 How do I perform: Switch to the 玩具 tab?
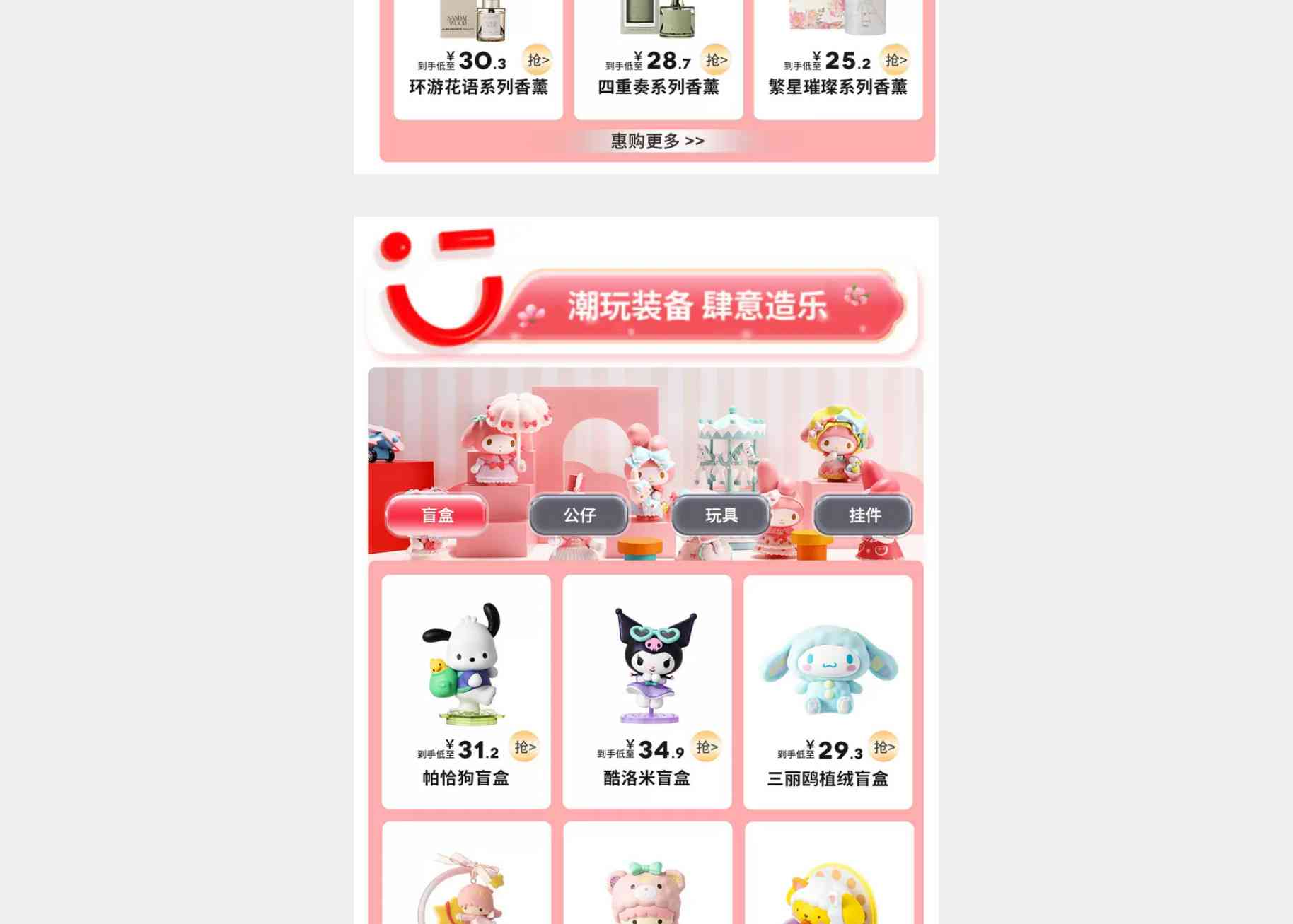coord(721,515)
